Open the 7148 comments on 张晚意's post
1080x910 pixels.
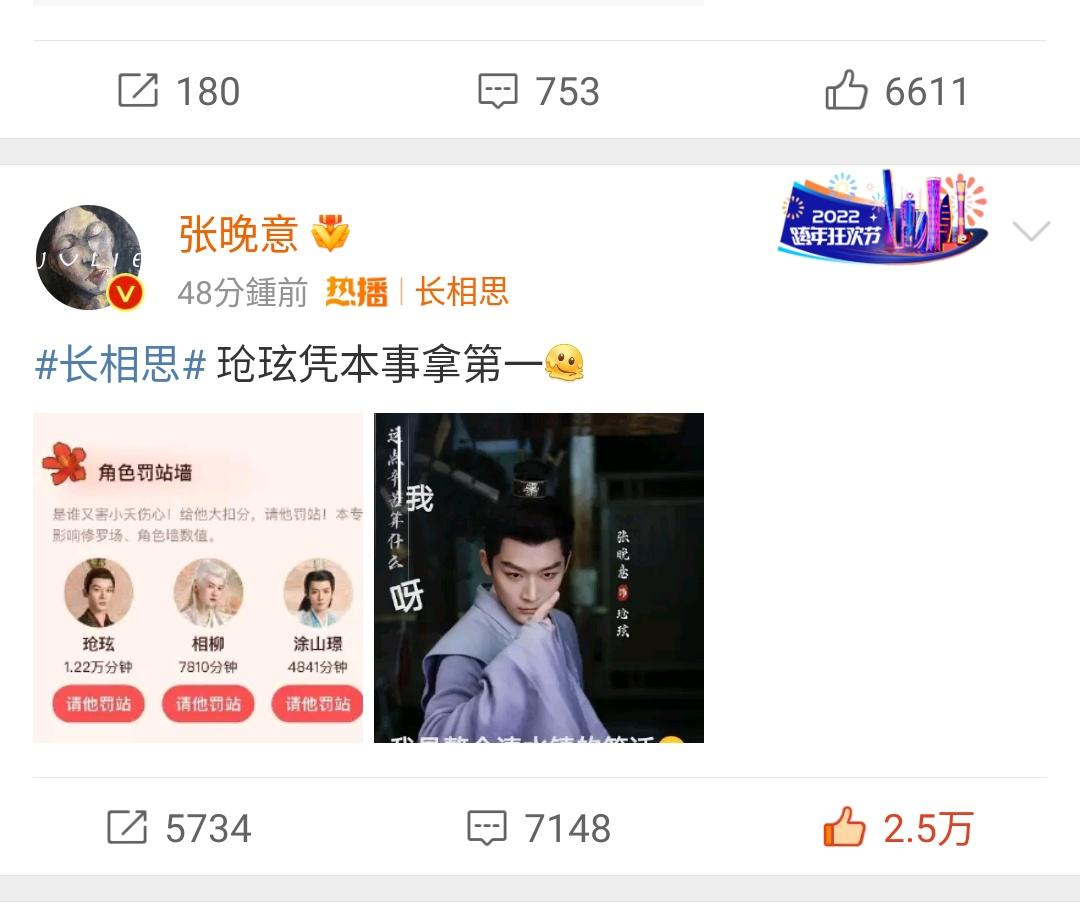pos(539,828)
